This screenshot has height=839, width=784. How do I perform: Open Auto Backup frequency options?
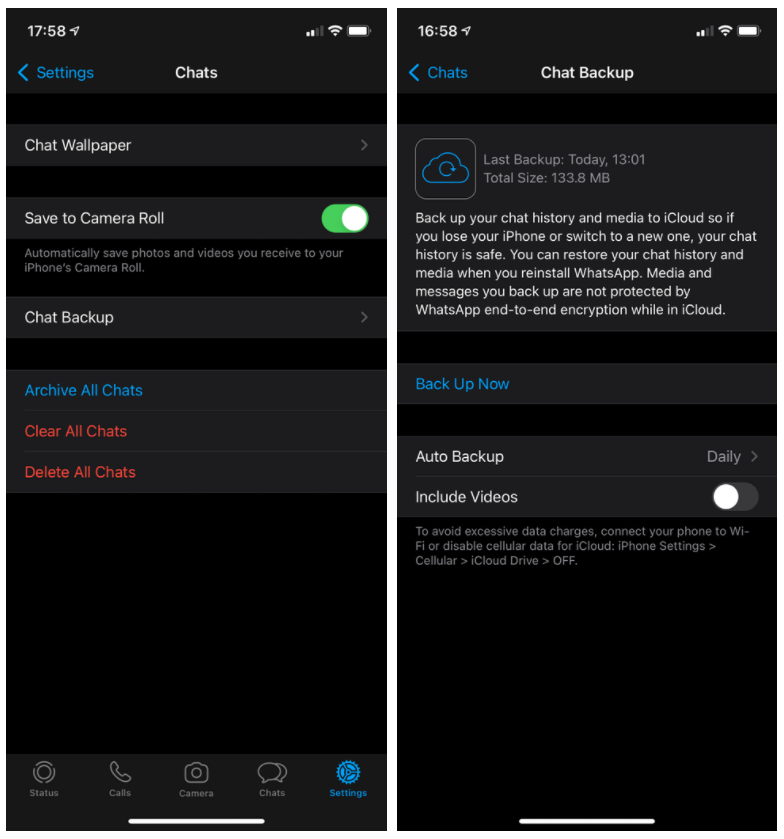587,456
